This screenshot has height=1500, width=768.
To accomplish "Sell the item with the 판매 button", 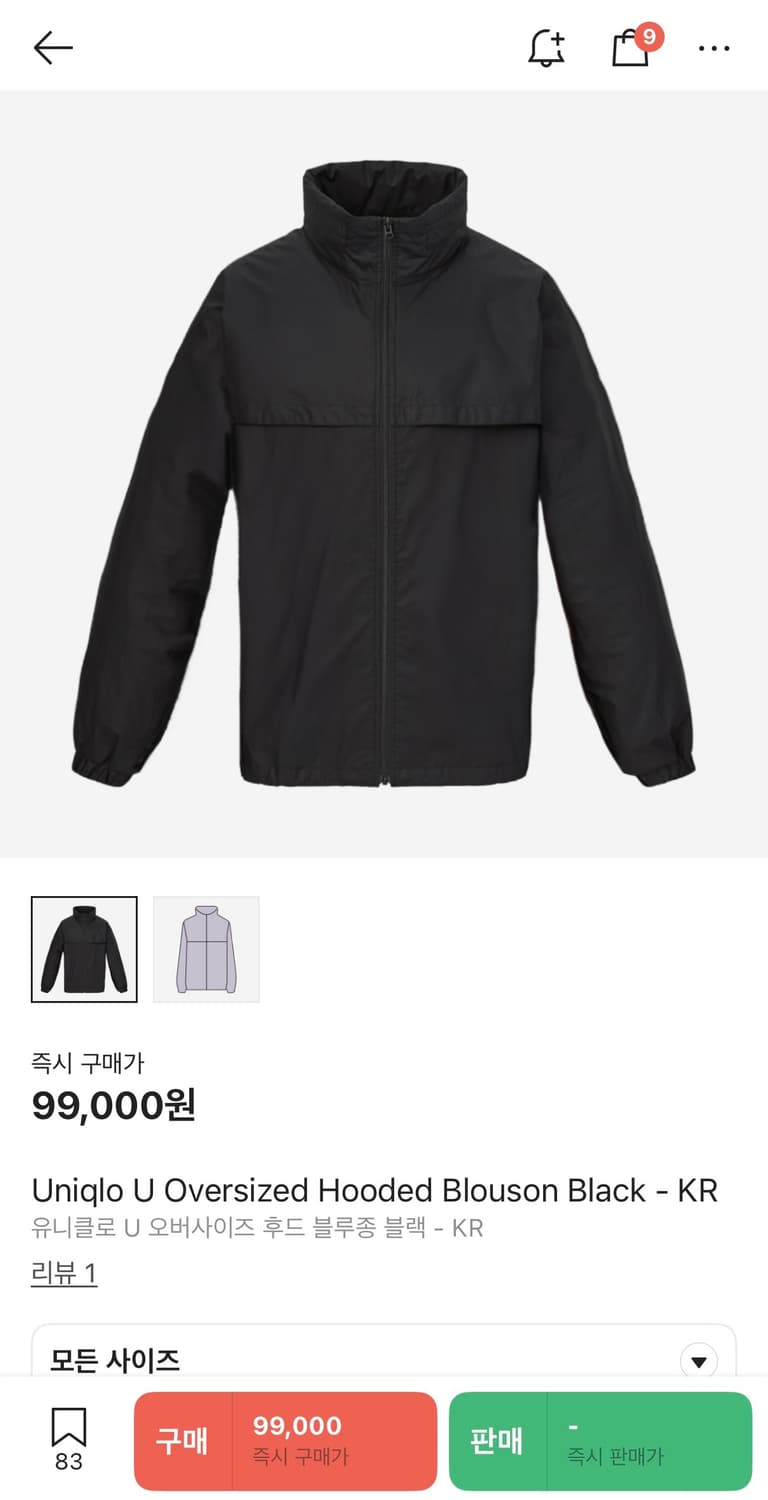I will 600,1441.
